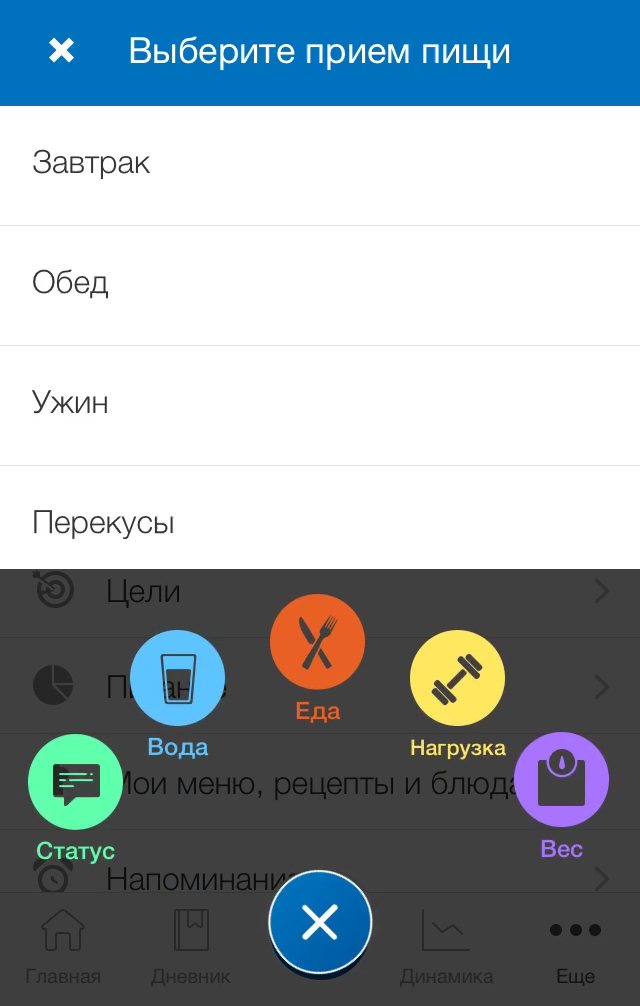Select Завтрак as the meal

click(320, 164)
